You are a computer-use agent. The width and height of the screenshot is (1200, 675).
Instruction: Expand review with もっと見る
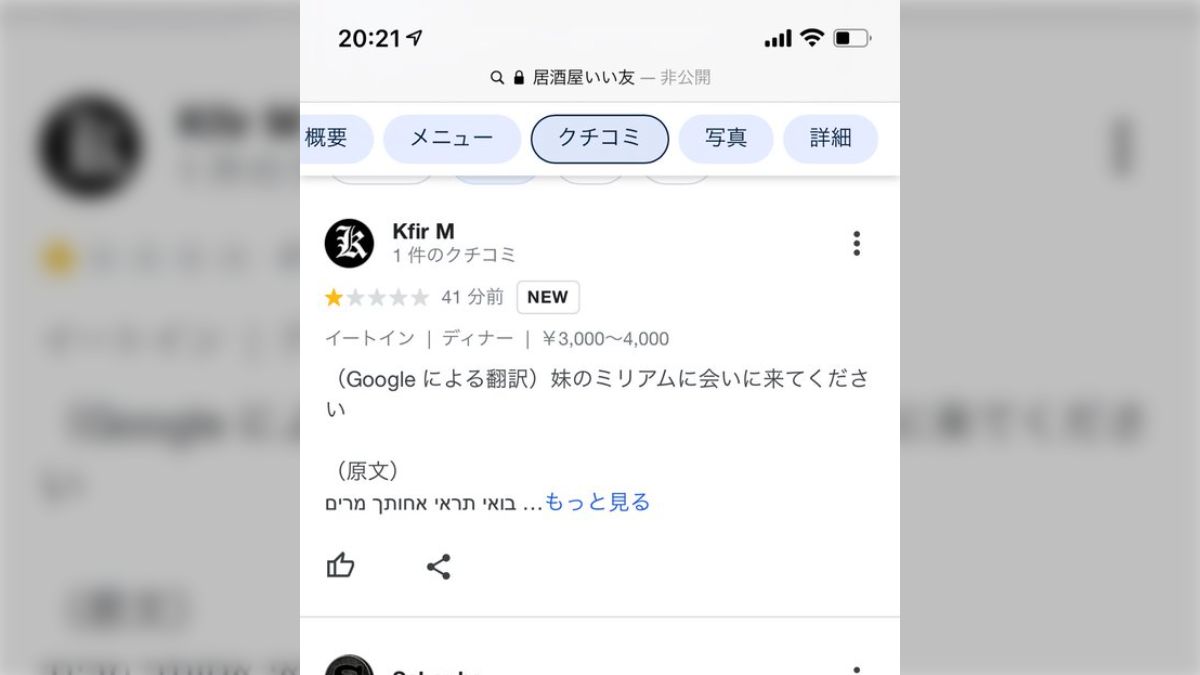598,502
